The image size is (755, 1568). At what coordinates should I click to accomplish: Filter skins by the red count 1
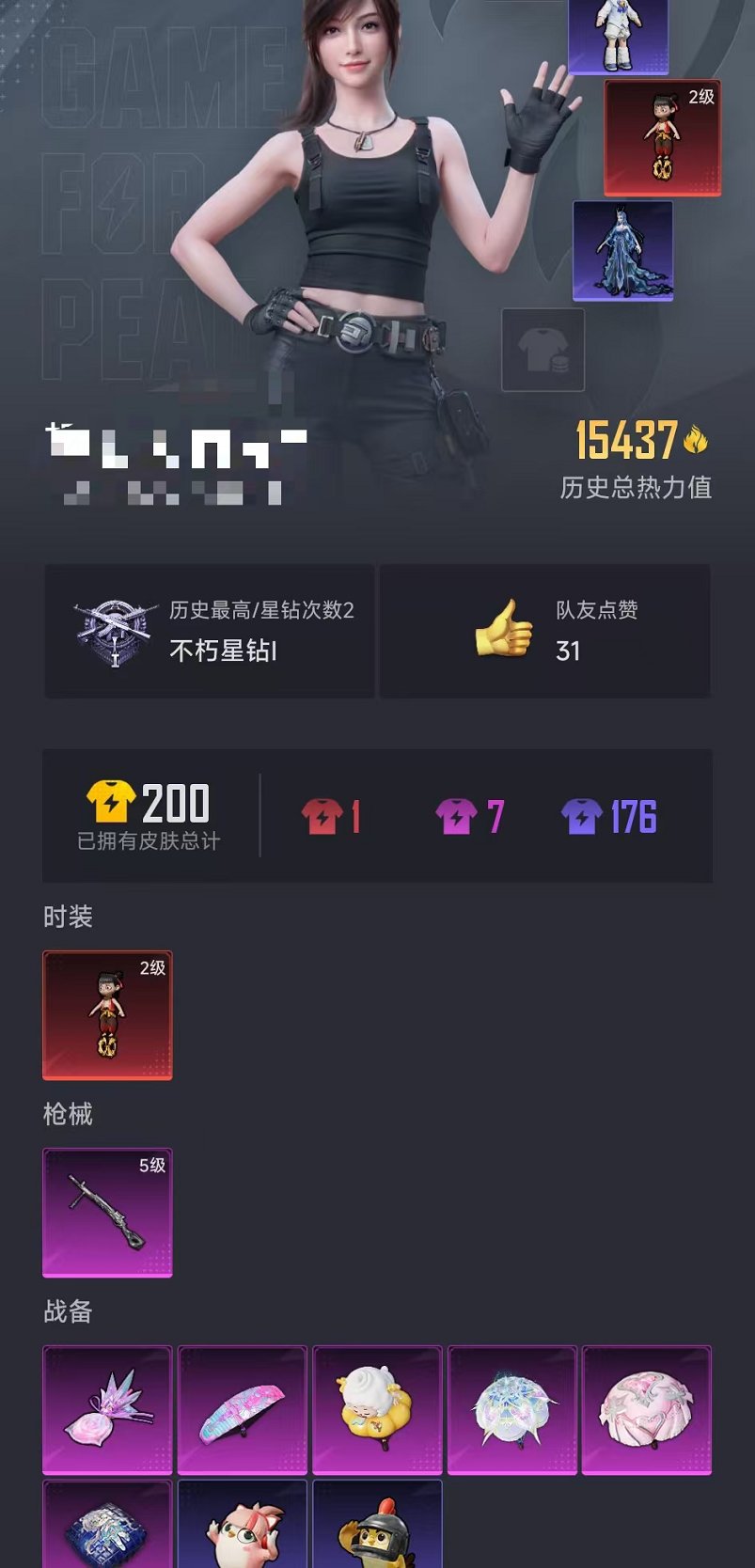pyautogui.click(x=331, y=817)
